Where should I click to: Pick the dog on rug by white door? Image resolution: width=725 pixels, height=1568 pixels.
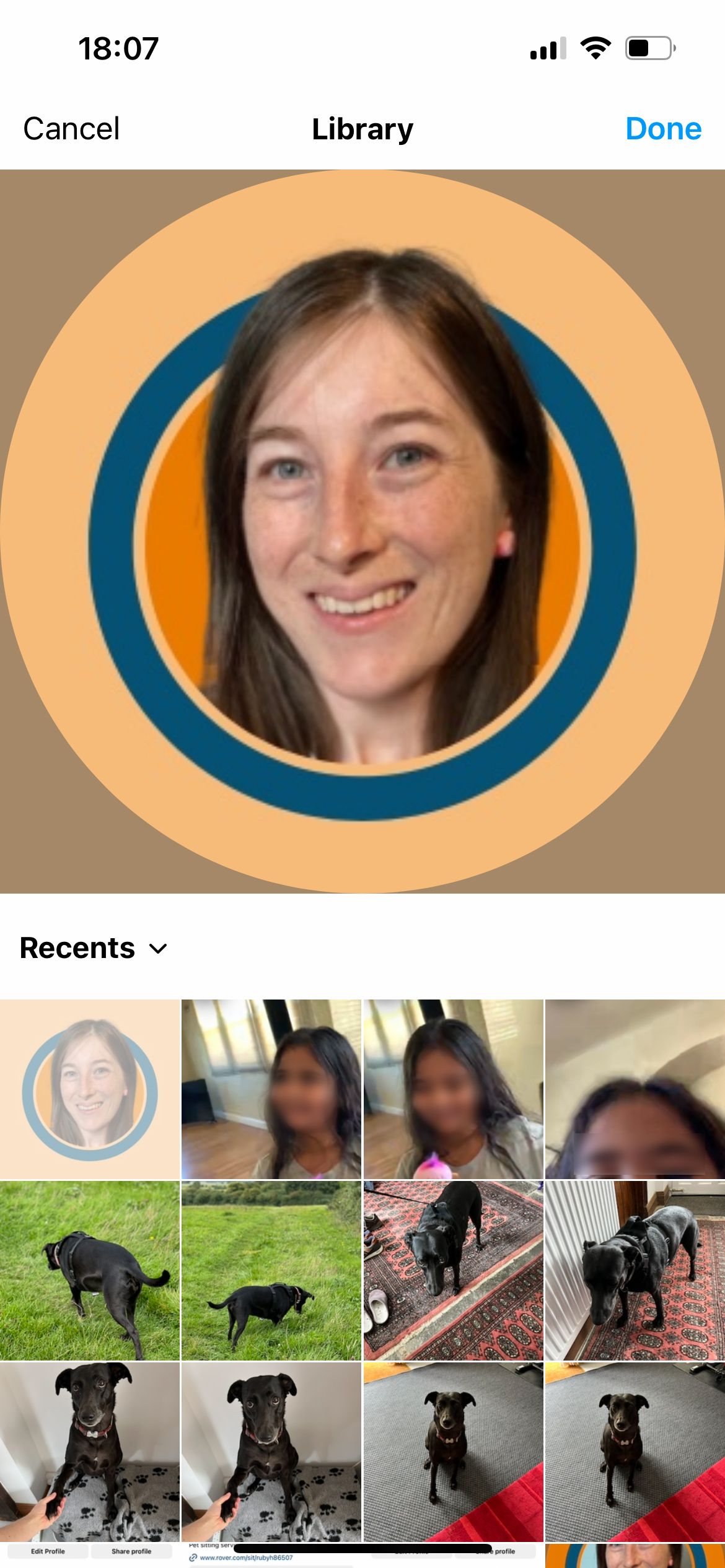point(635,1270)
